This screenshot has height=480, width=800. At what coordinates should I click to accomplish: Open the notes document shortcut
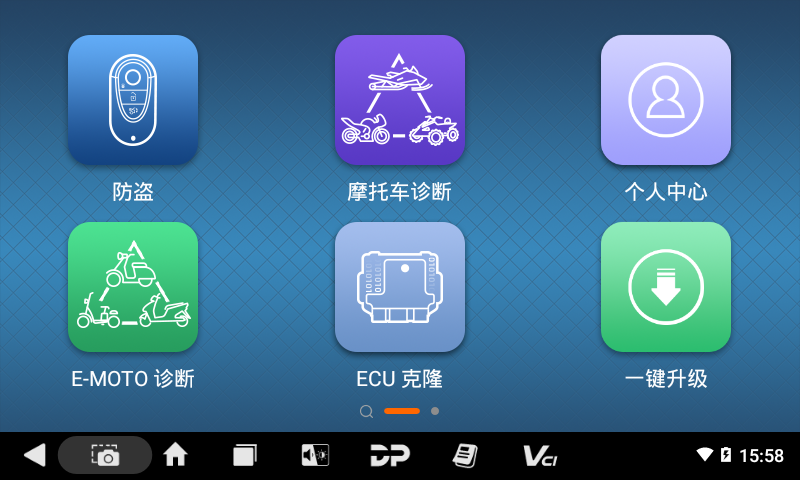click(465, 455)
